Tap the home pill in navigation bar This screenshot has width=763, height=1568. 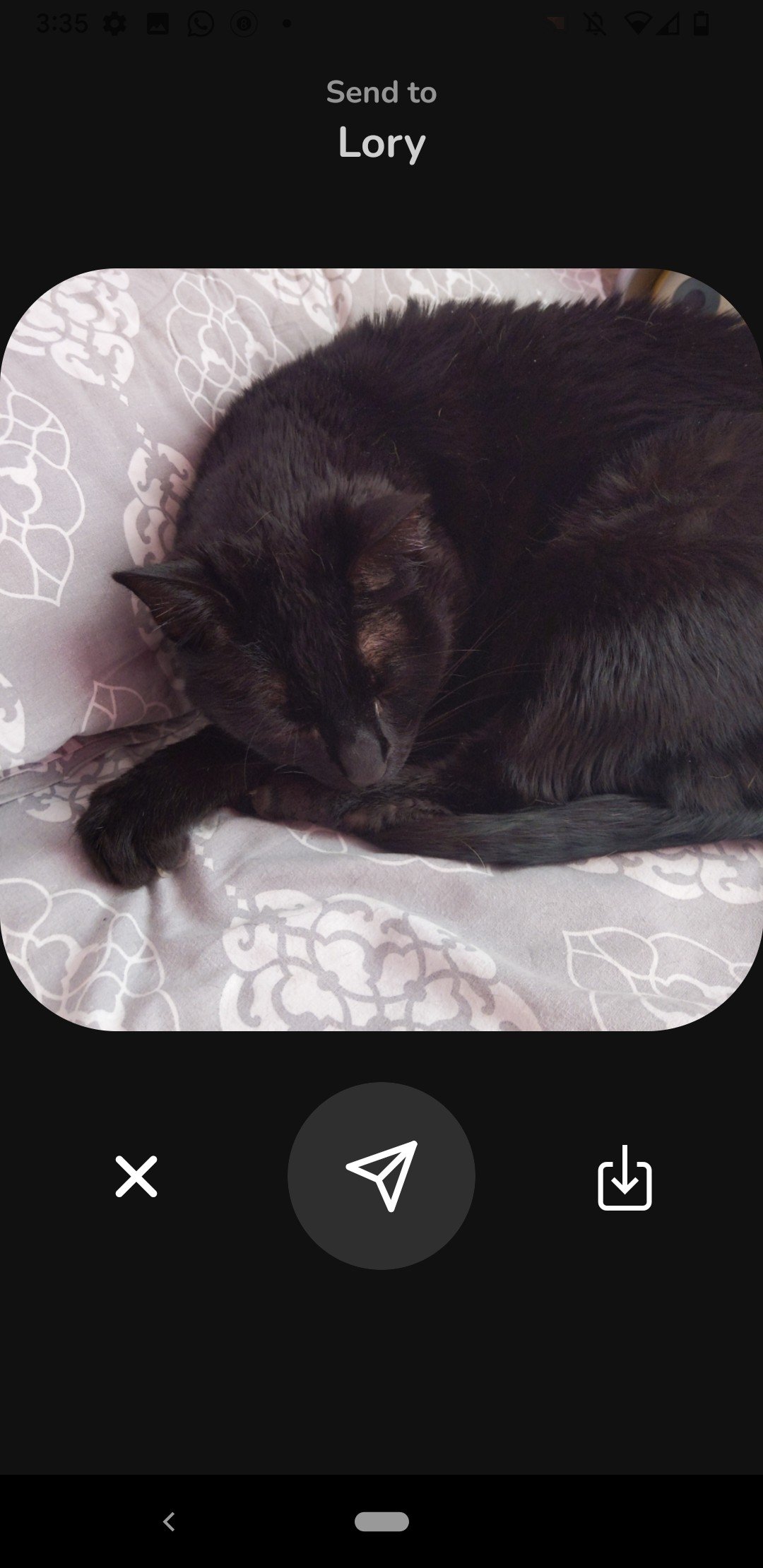click(381, 1521)
